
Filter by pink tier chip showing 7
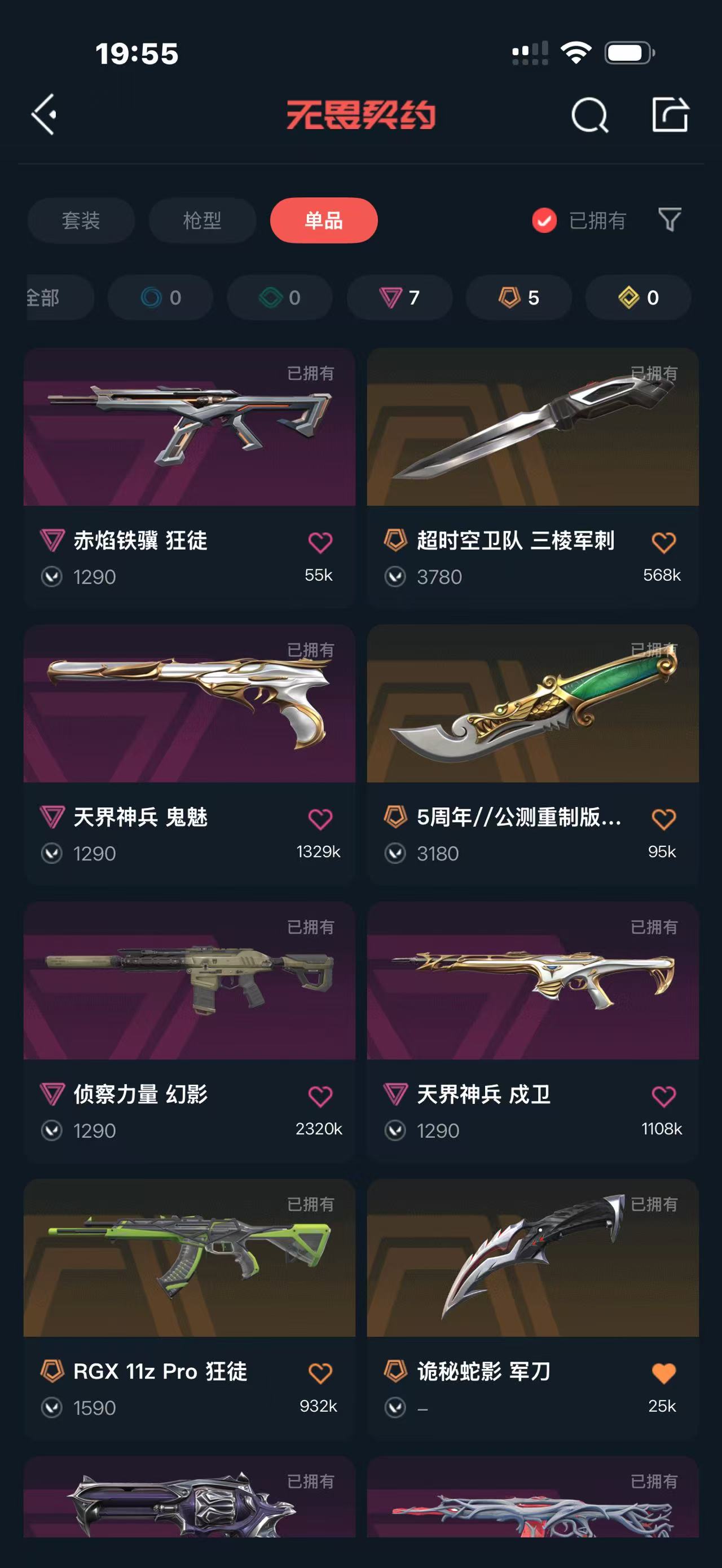399,298
